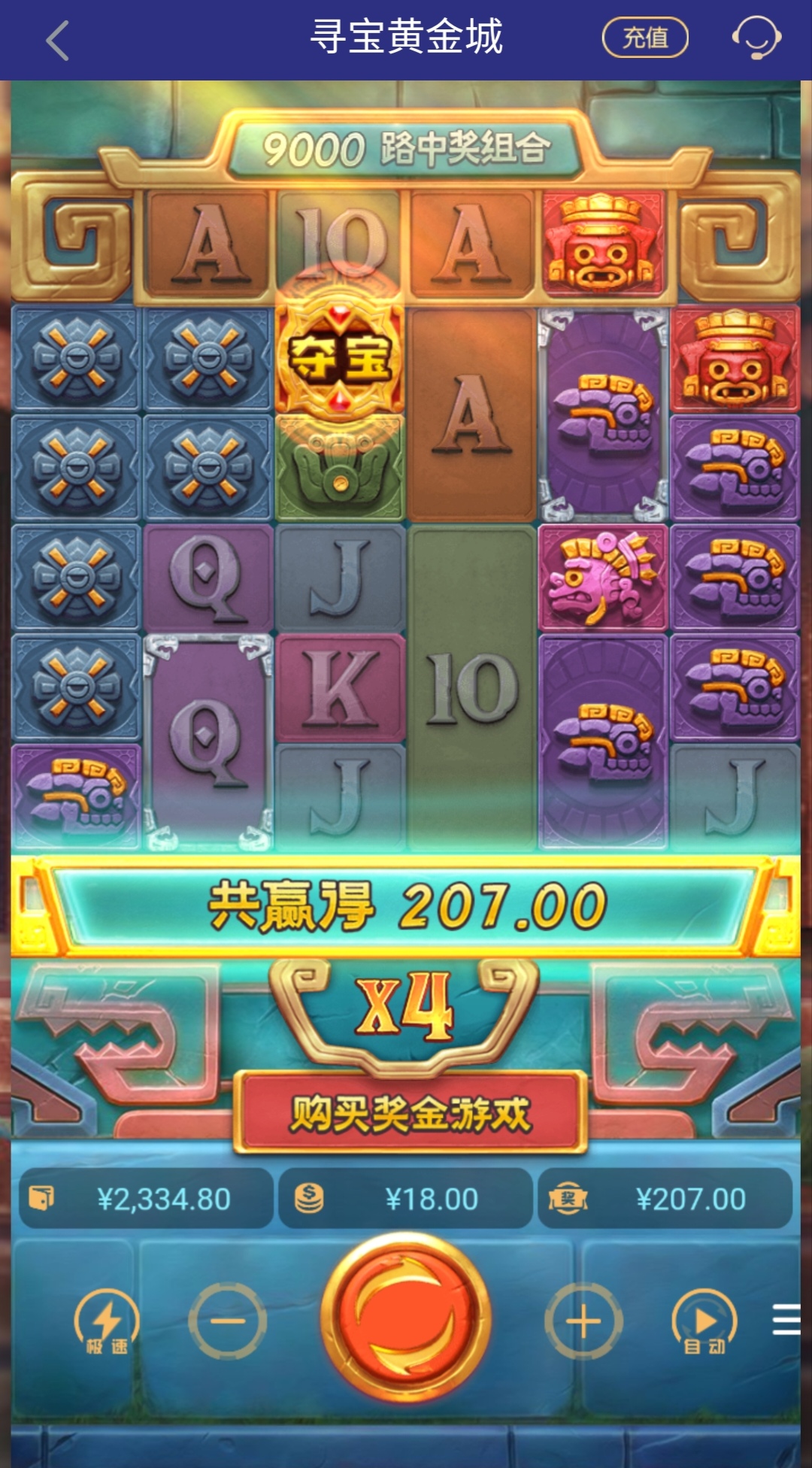Open the ¥18.00 bet amount options
812x1468 pixels.
pyautogui.click(x=406, y=1199)
